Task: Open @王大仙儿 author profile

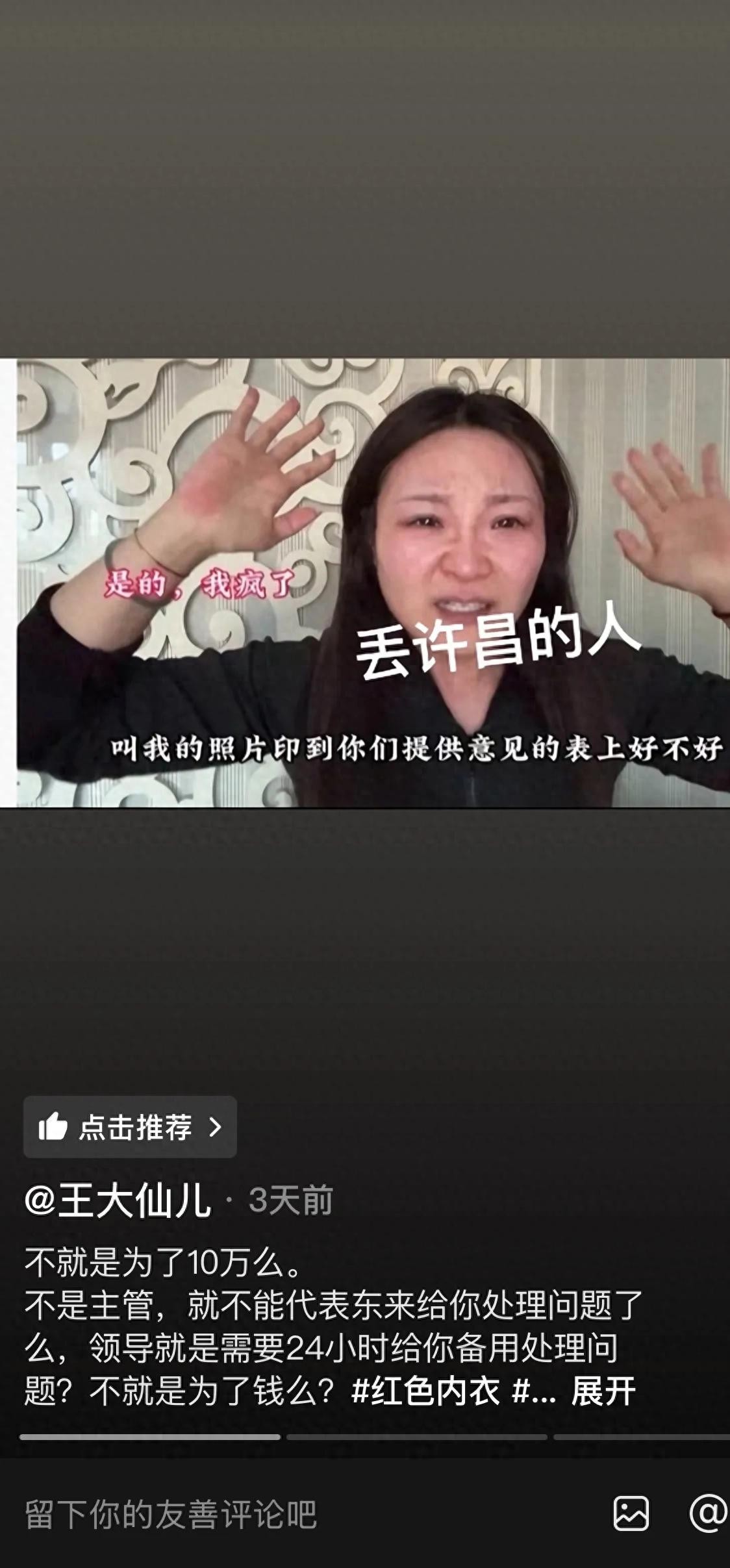Action: click(118, 1200)
